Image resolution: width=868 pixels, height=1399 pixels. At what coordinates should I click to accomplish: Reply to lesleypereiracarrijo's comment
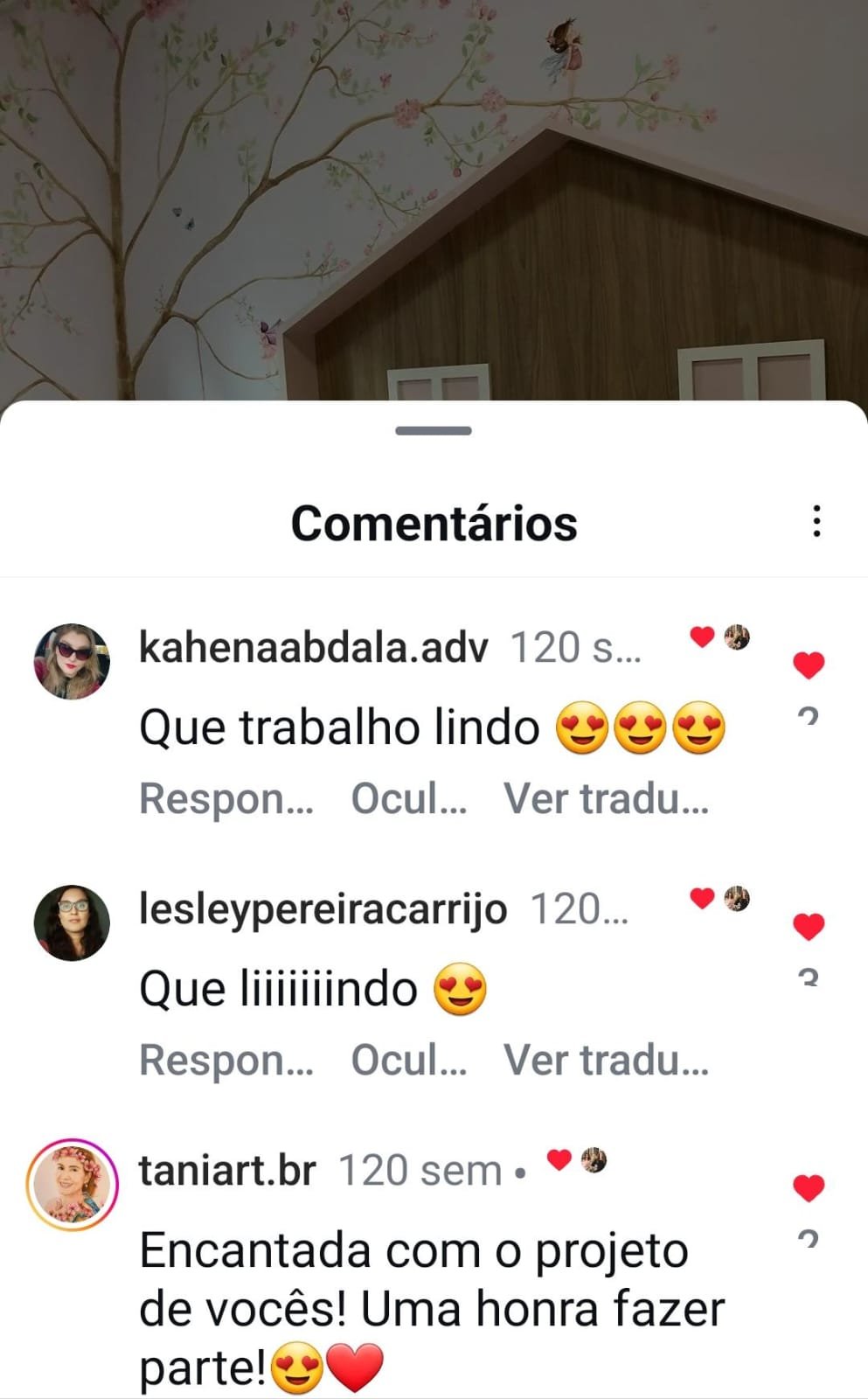tap(226, 1060)
